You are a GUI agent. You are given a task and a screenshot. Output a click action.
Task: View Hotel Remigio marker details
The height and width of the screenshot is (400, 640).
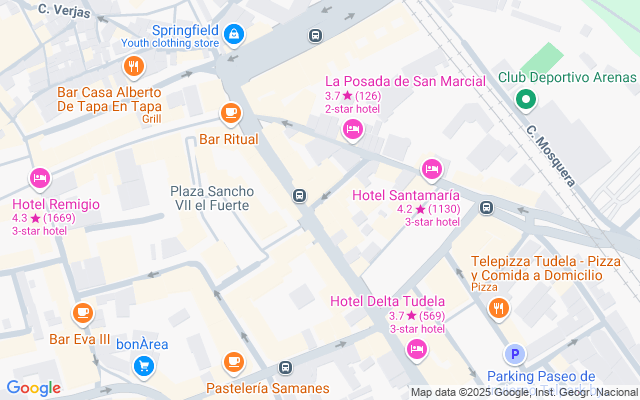[x=40, y=179]
